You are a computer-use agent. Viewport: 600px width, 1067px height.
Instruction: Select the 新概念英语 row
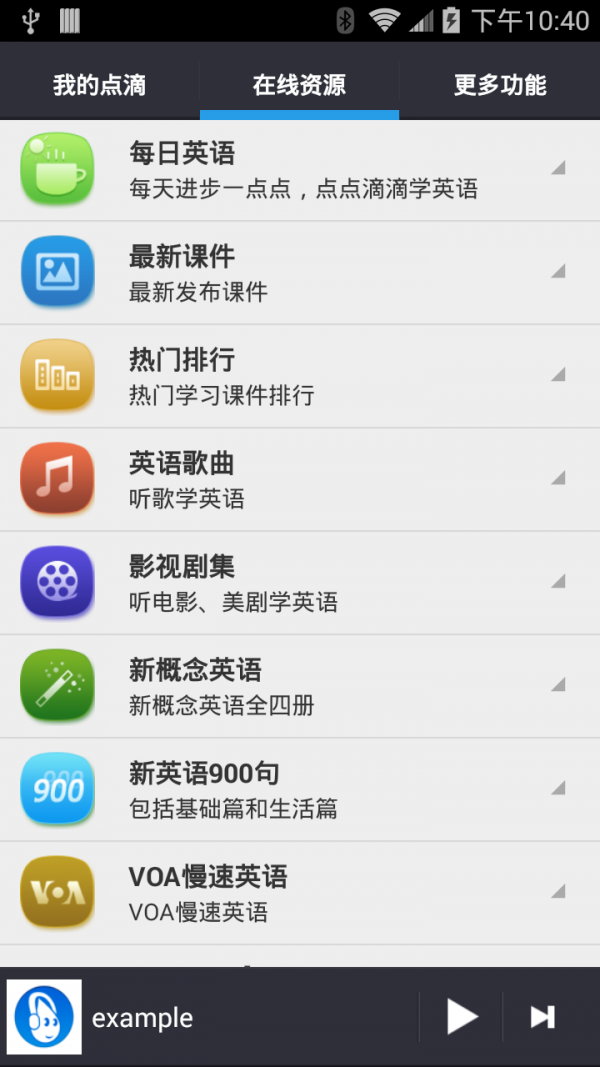(x=300, y=686)
